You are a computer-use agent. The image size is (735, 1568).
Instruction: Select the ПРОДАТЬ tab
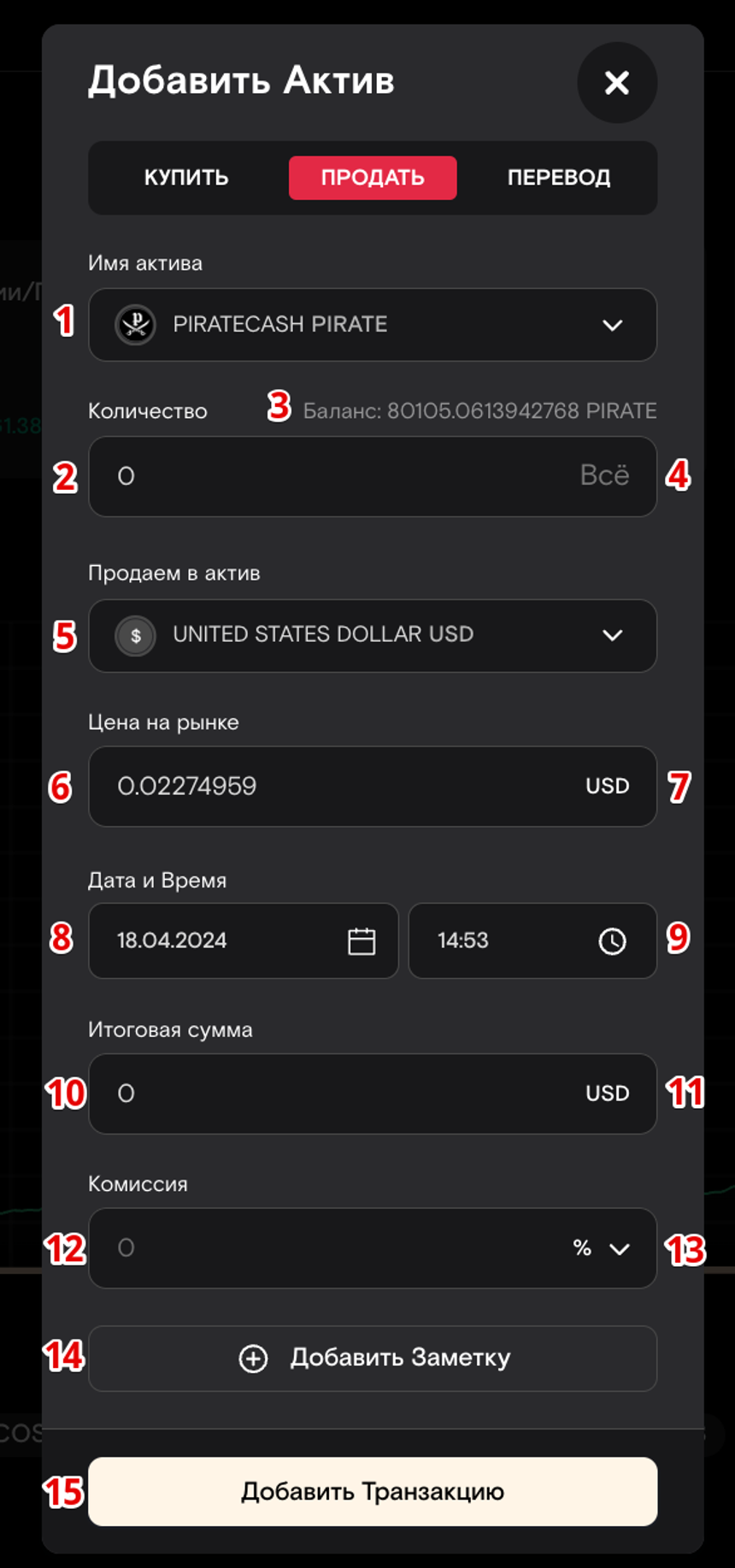pos(373,178)
